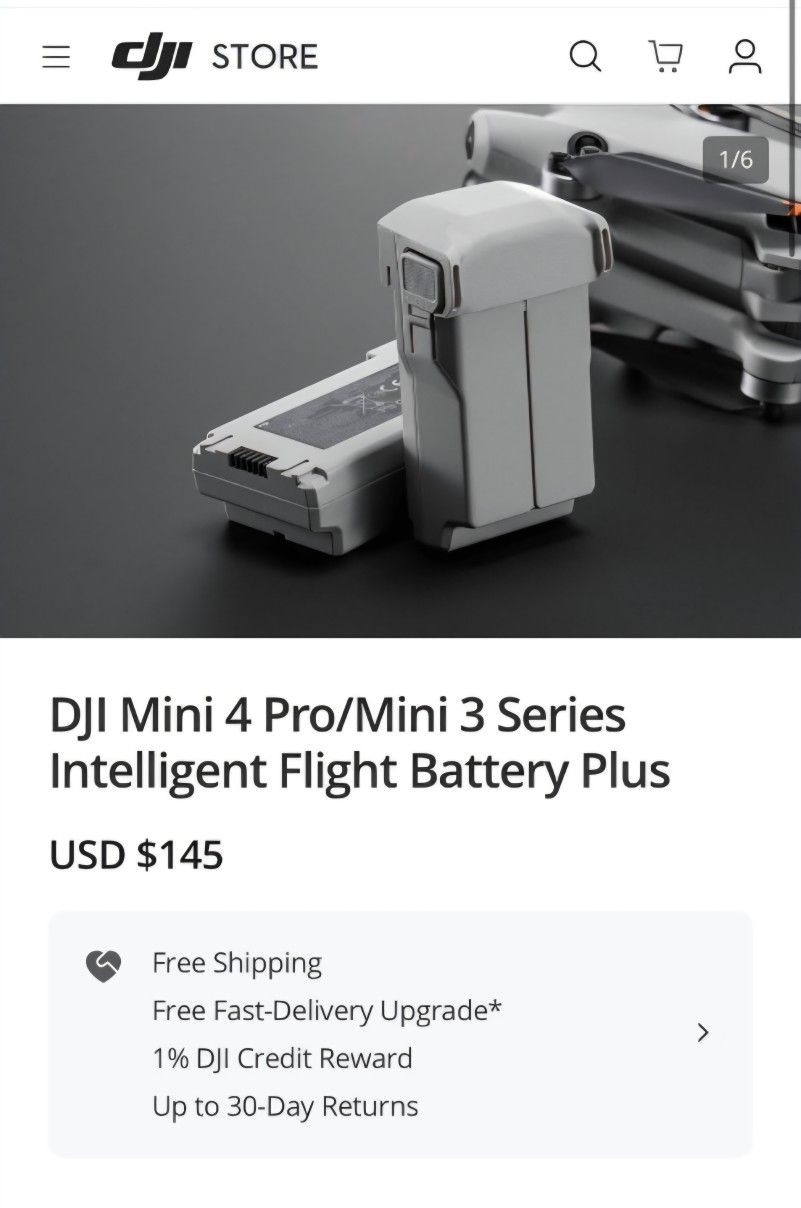Tap the magnifier to start a product search
The image size is (801, 1208).
(x=587, y=57)
